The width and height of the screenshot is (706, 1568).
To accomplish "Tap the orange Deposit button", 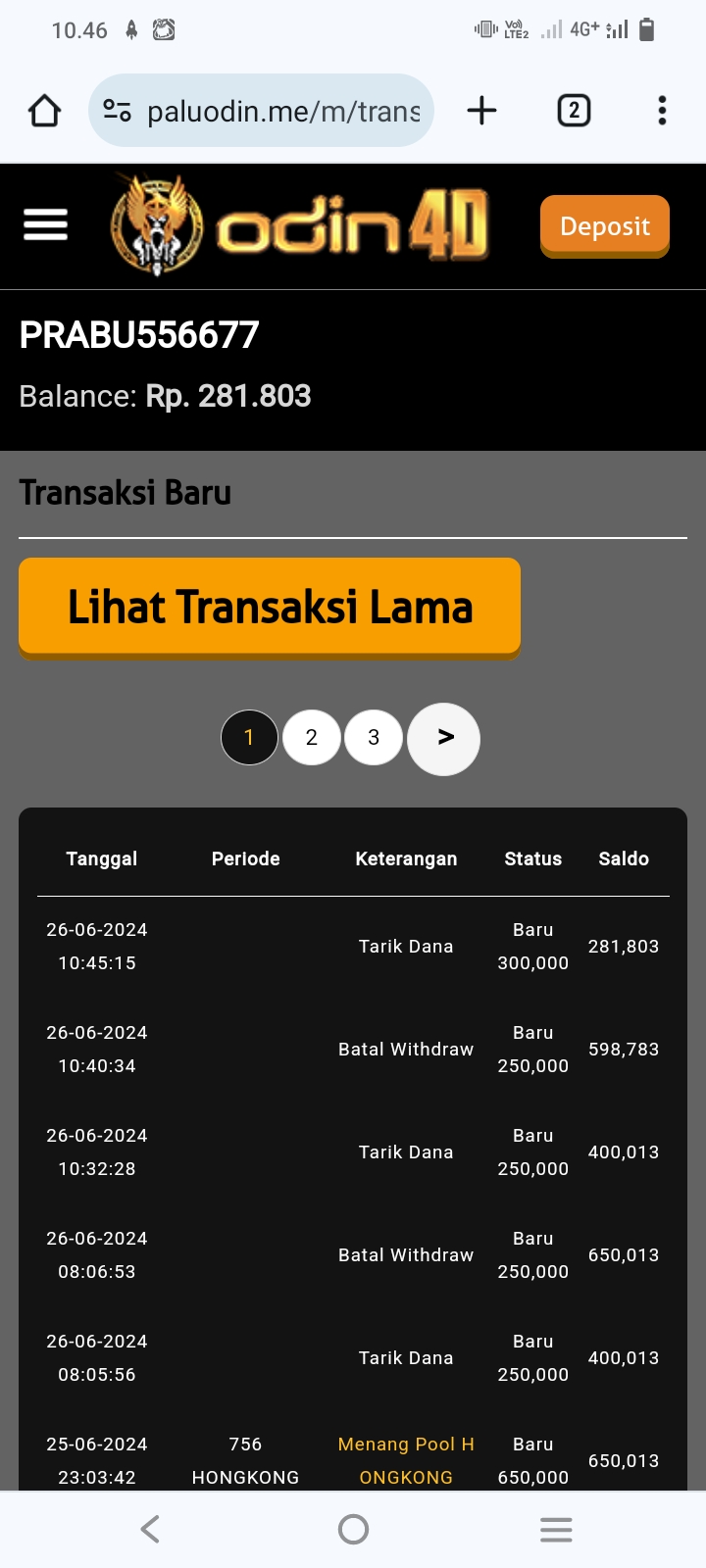I will (x=604, y=226).
